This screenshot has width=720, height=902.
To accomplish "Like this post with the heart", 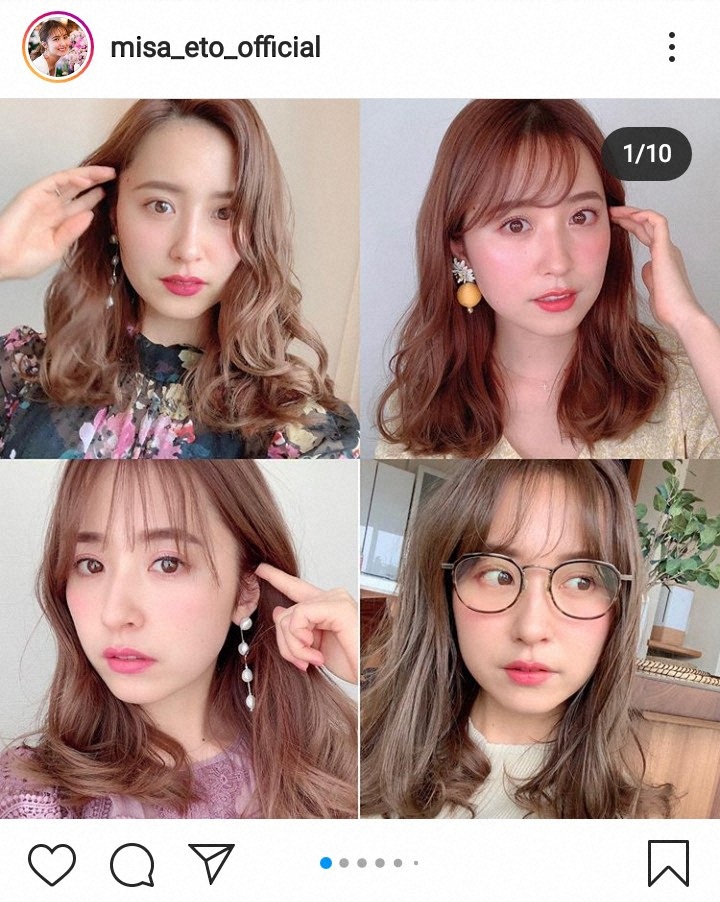I will pos(51,864).
